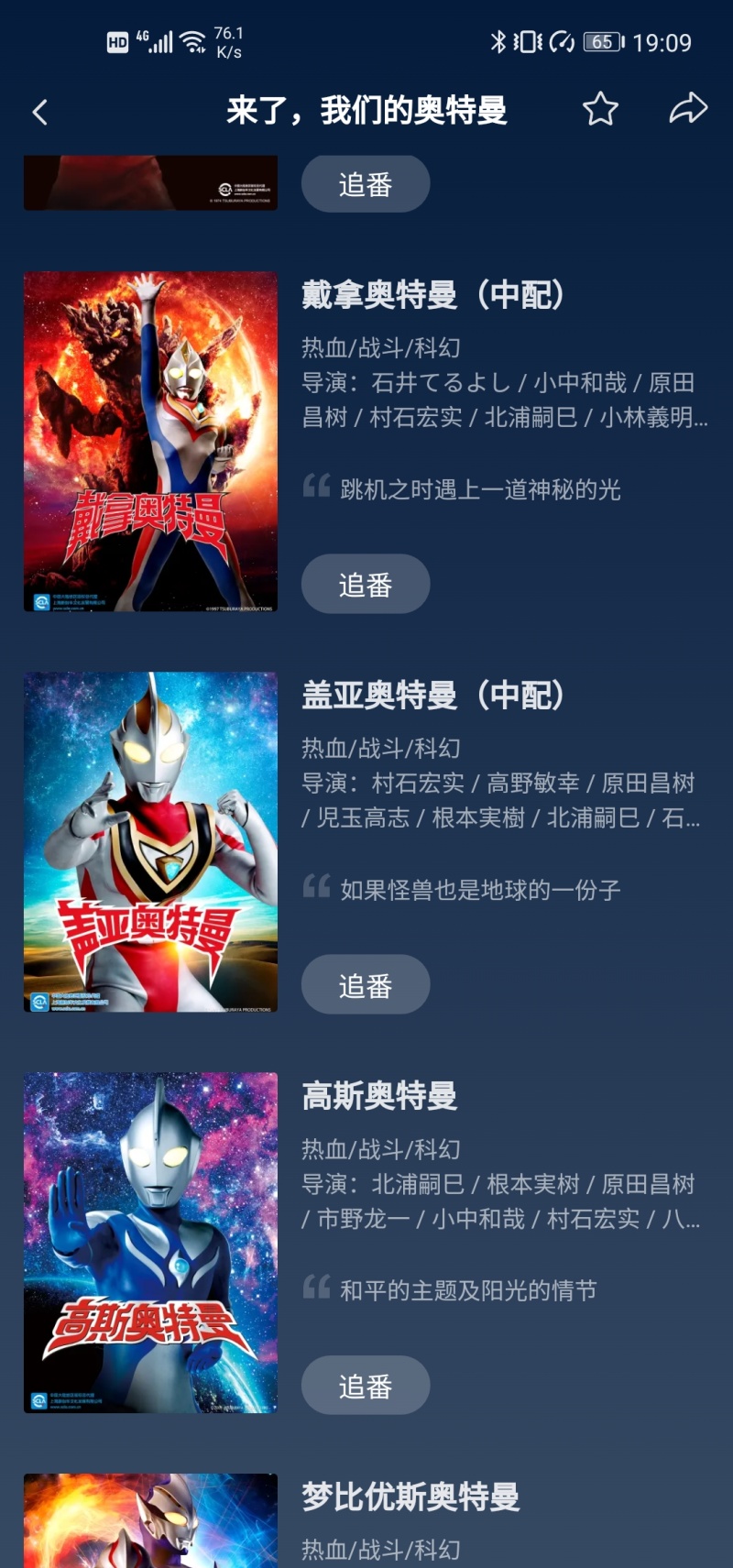Viewport: 733px width, 1568px height.
Task: Open the share icon in the top bar
Action: [x=687, y=109]
